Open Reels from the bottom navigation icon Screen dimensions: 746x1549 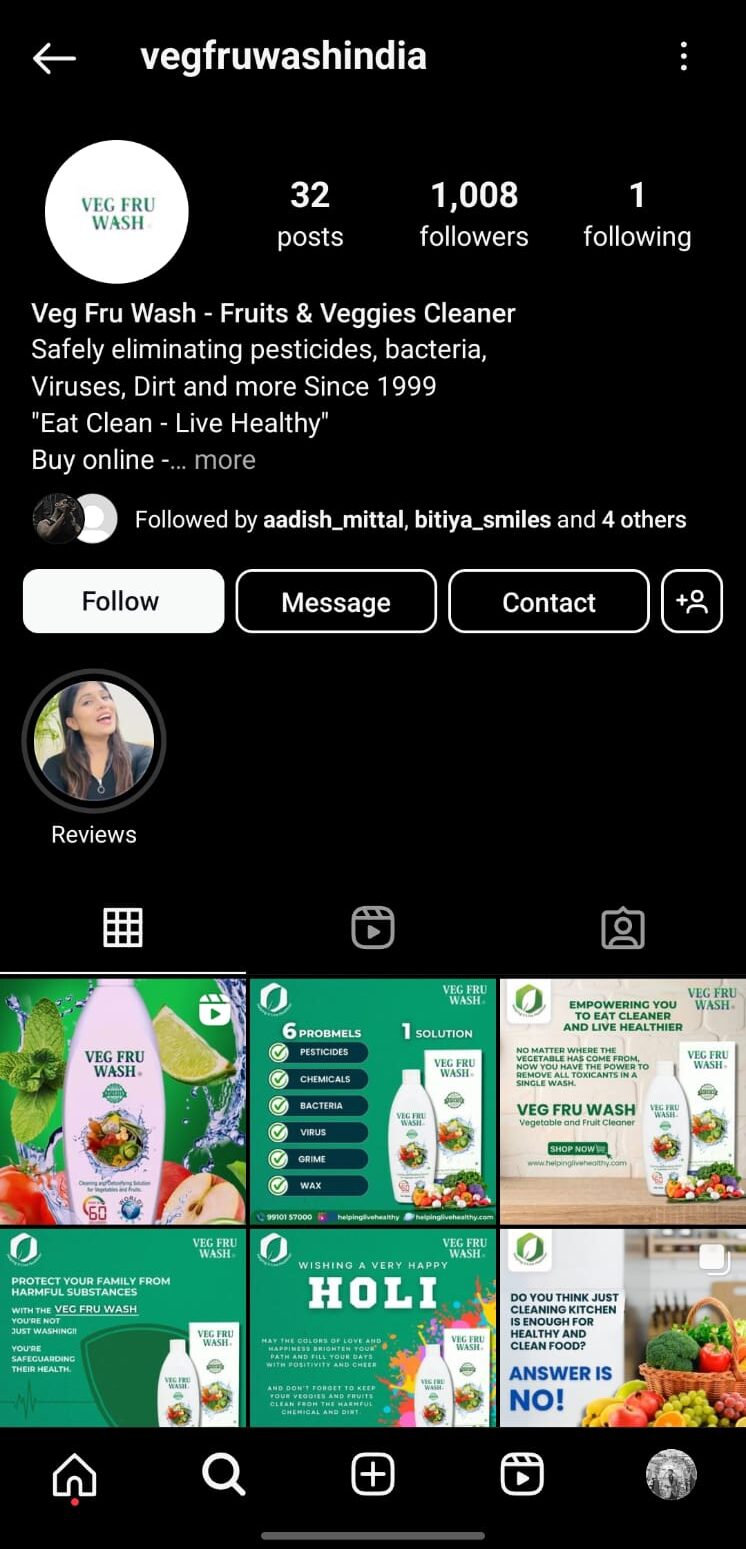(x=521, y=1473)
